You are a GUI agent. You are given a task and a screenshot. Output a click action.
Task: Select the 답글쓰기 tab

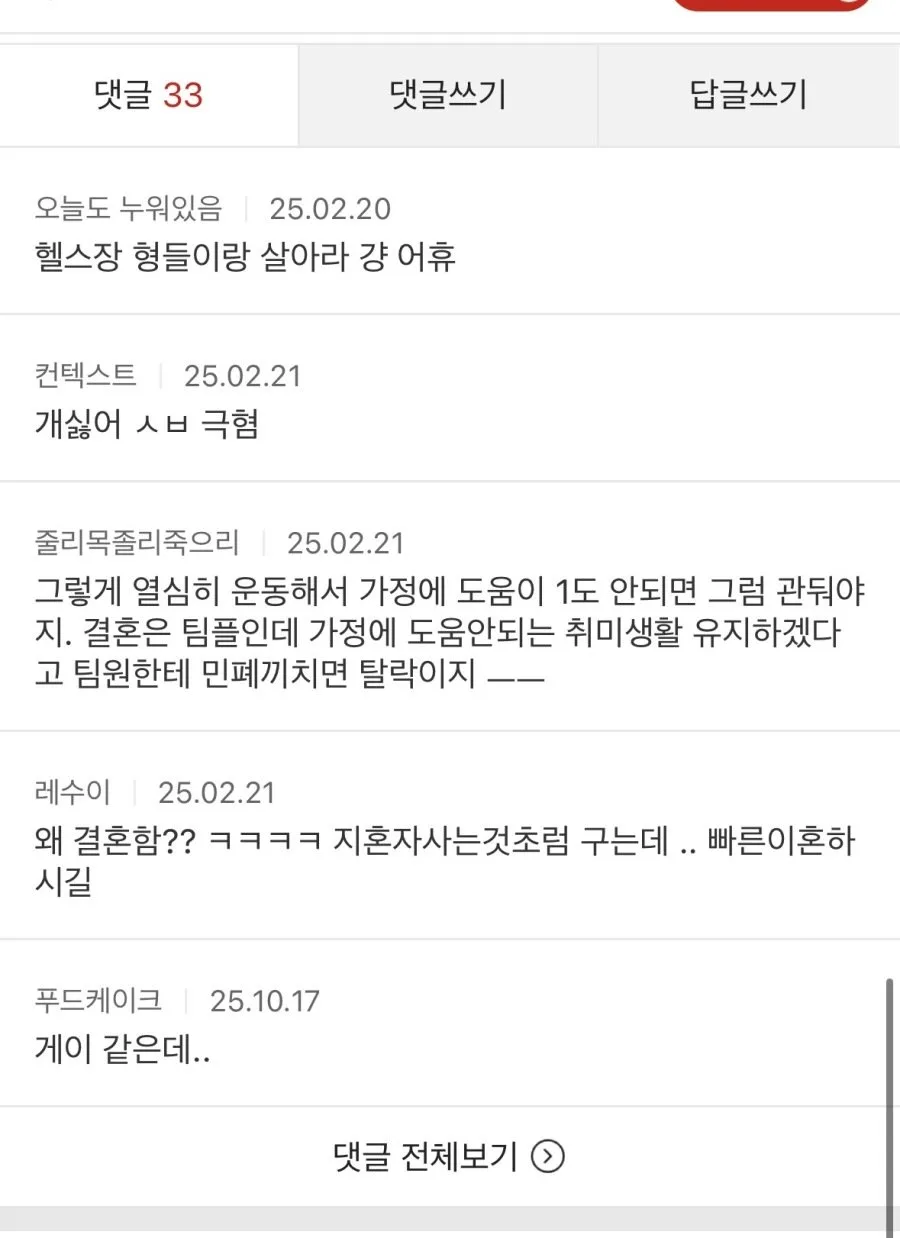(749, 96)
